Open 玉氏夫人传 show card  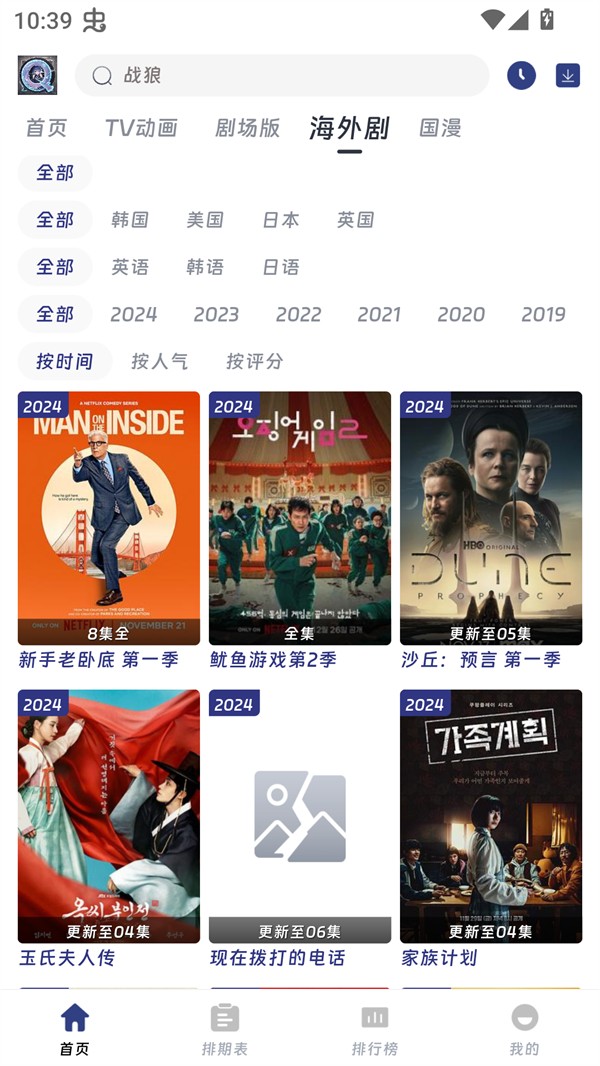click(x=109, y=816)
